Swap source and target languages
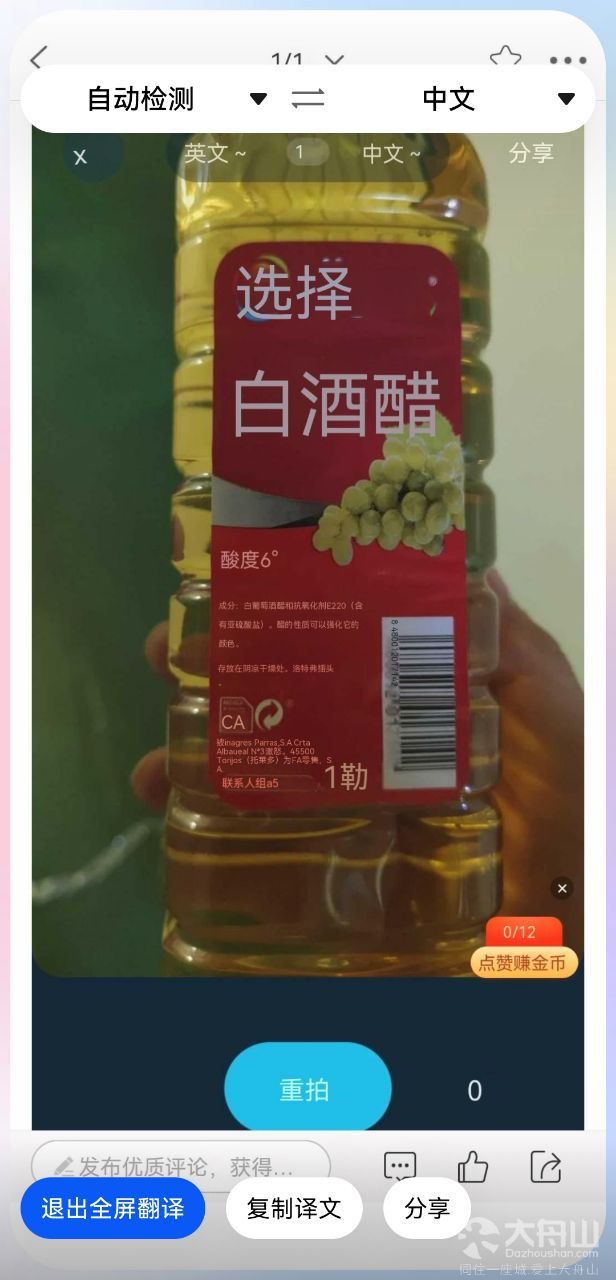Viewport: 616px width, 1280px height. 308,99
